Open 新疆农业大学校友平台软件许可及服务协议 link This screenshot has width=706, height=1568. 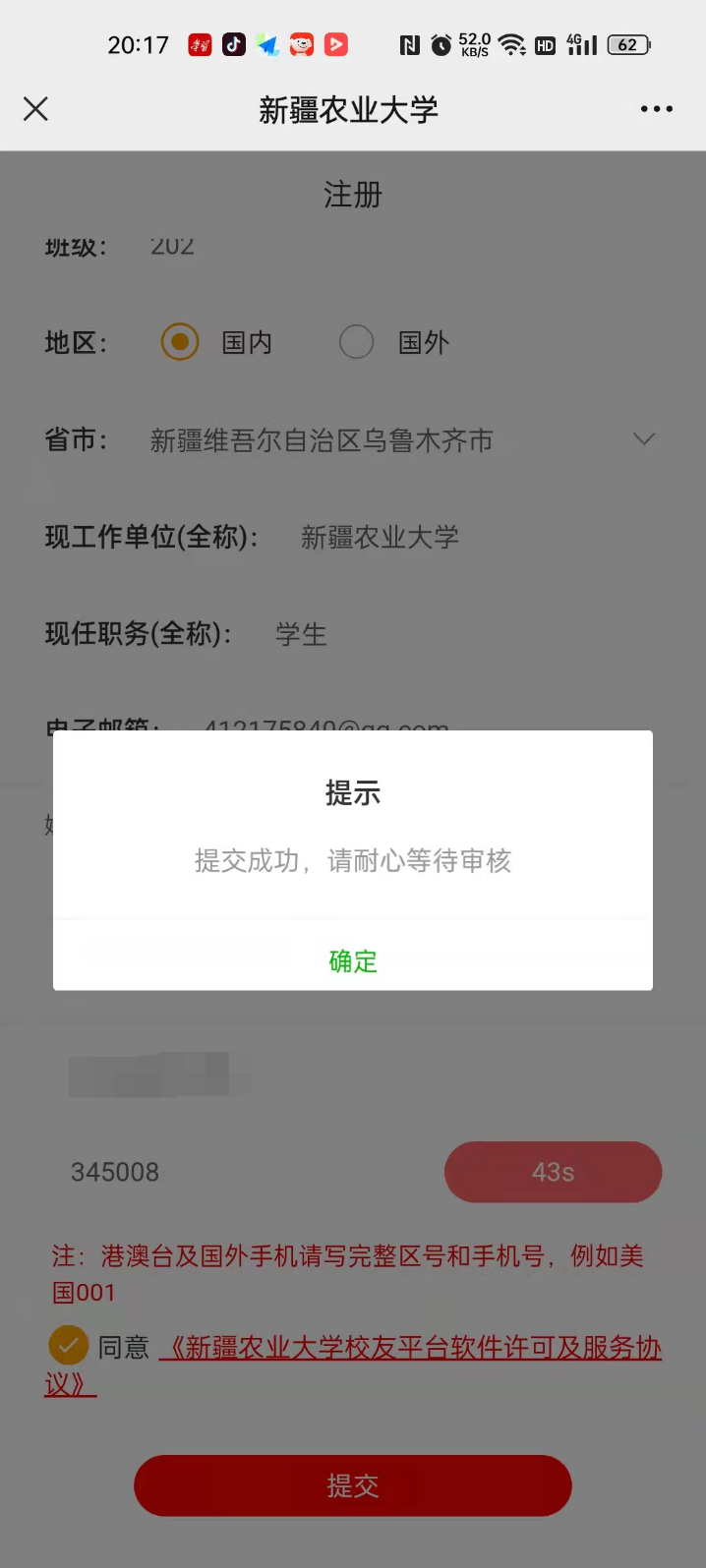pos(410,1348)
